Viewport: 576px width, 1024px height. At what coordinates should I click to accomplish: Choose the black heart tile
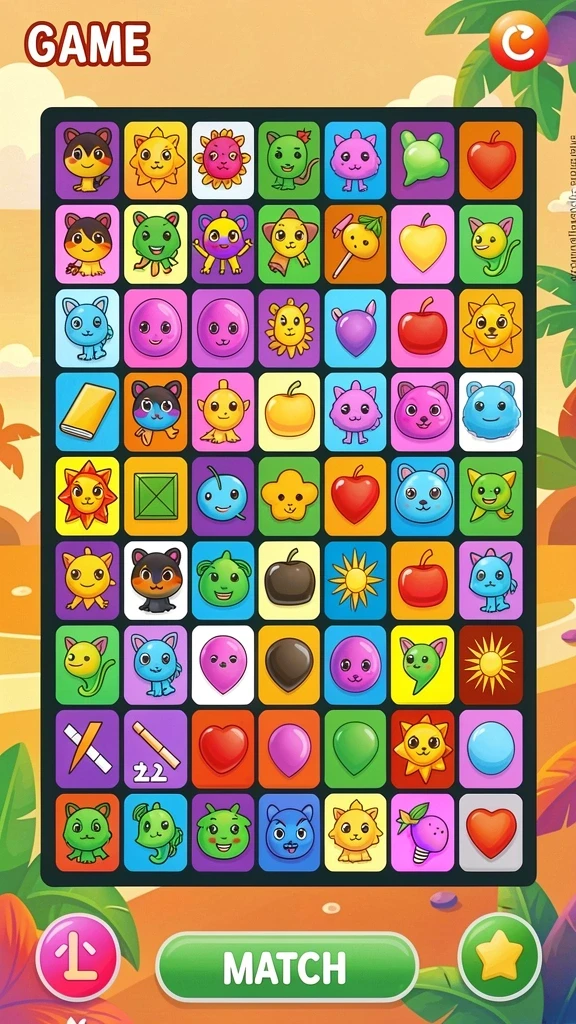tap(289, 664)
